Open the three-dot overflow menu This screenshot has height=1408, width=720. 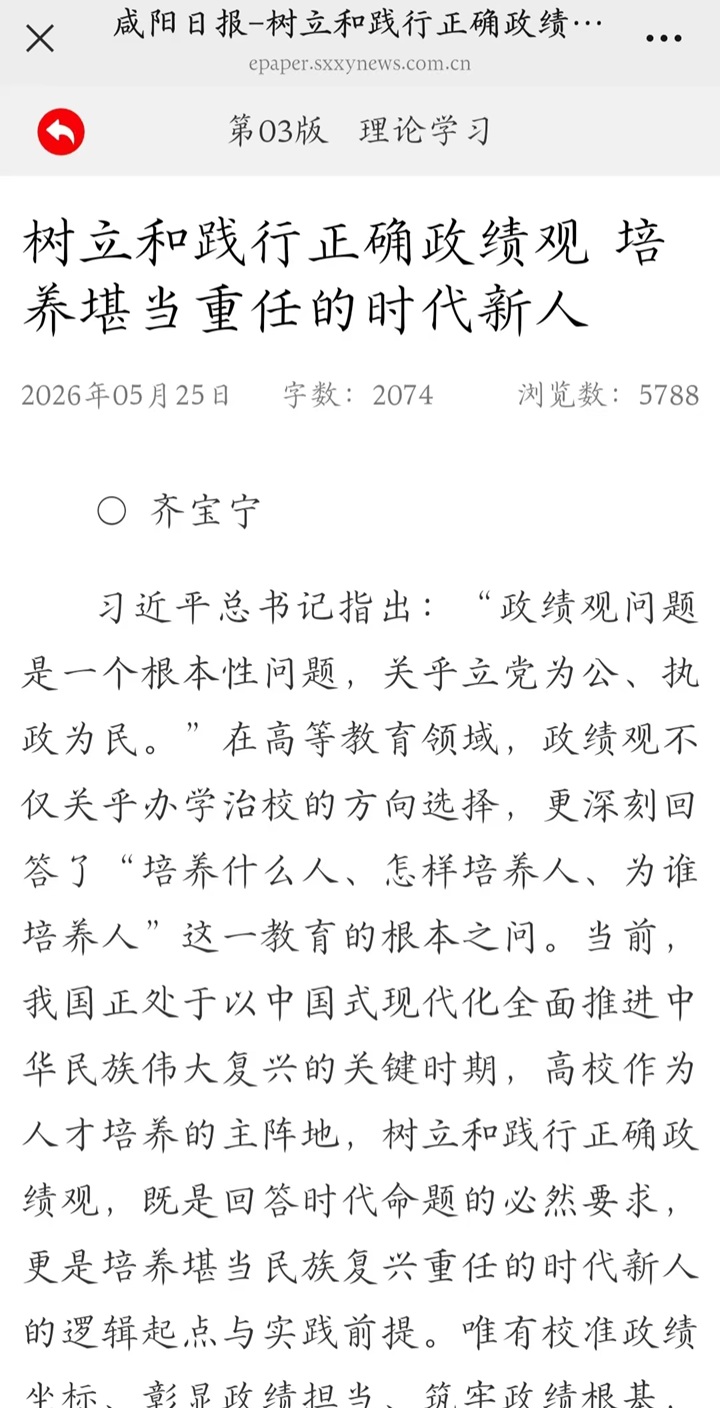tap(663, 39)
